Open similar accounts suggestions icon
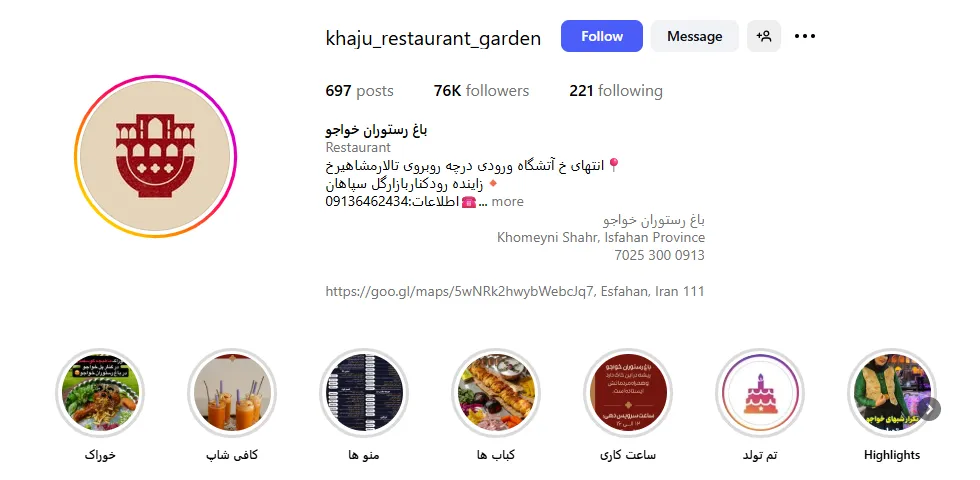Screen dimensions: 980x480 [x=764, y=36]
